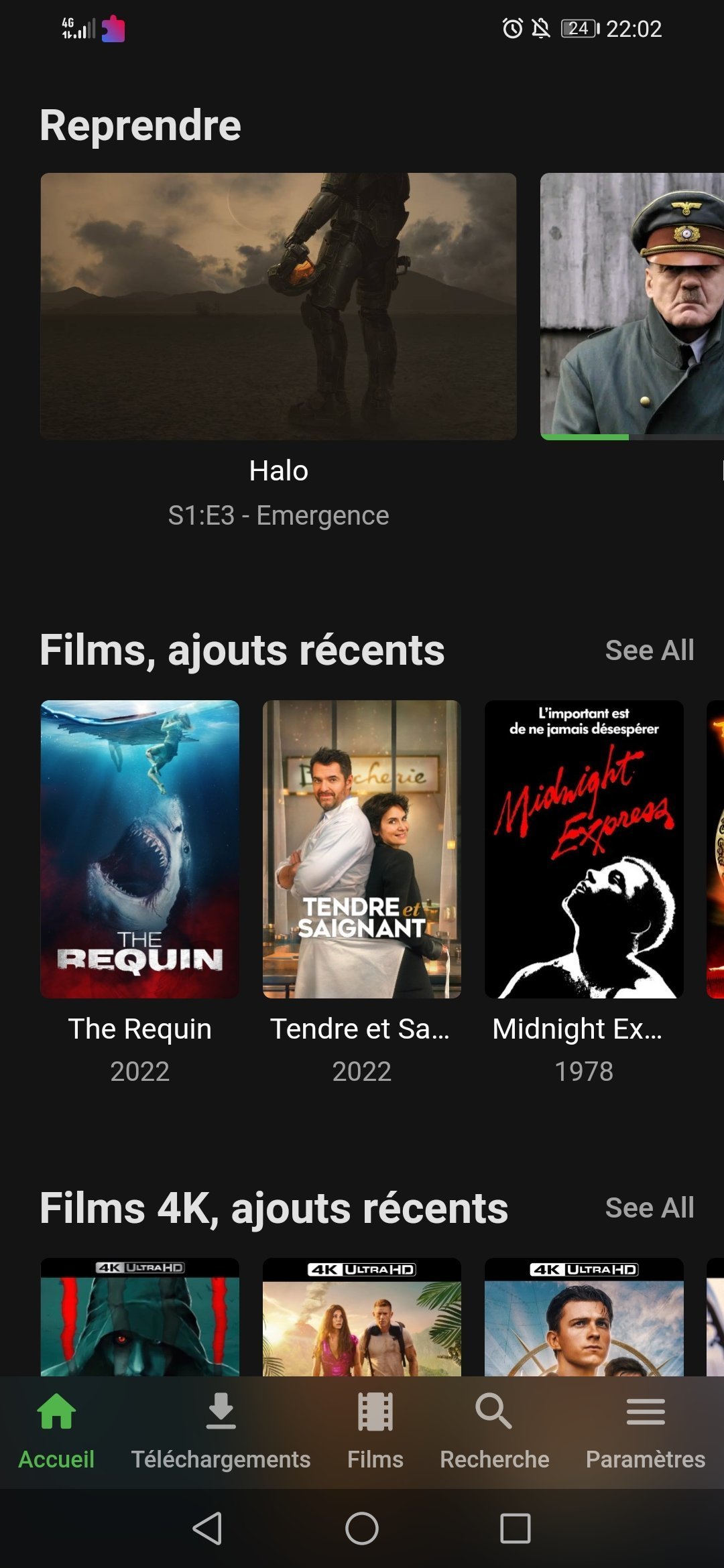Tap the system back button
724x1568 pixels.
pos(208,1528)
